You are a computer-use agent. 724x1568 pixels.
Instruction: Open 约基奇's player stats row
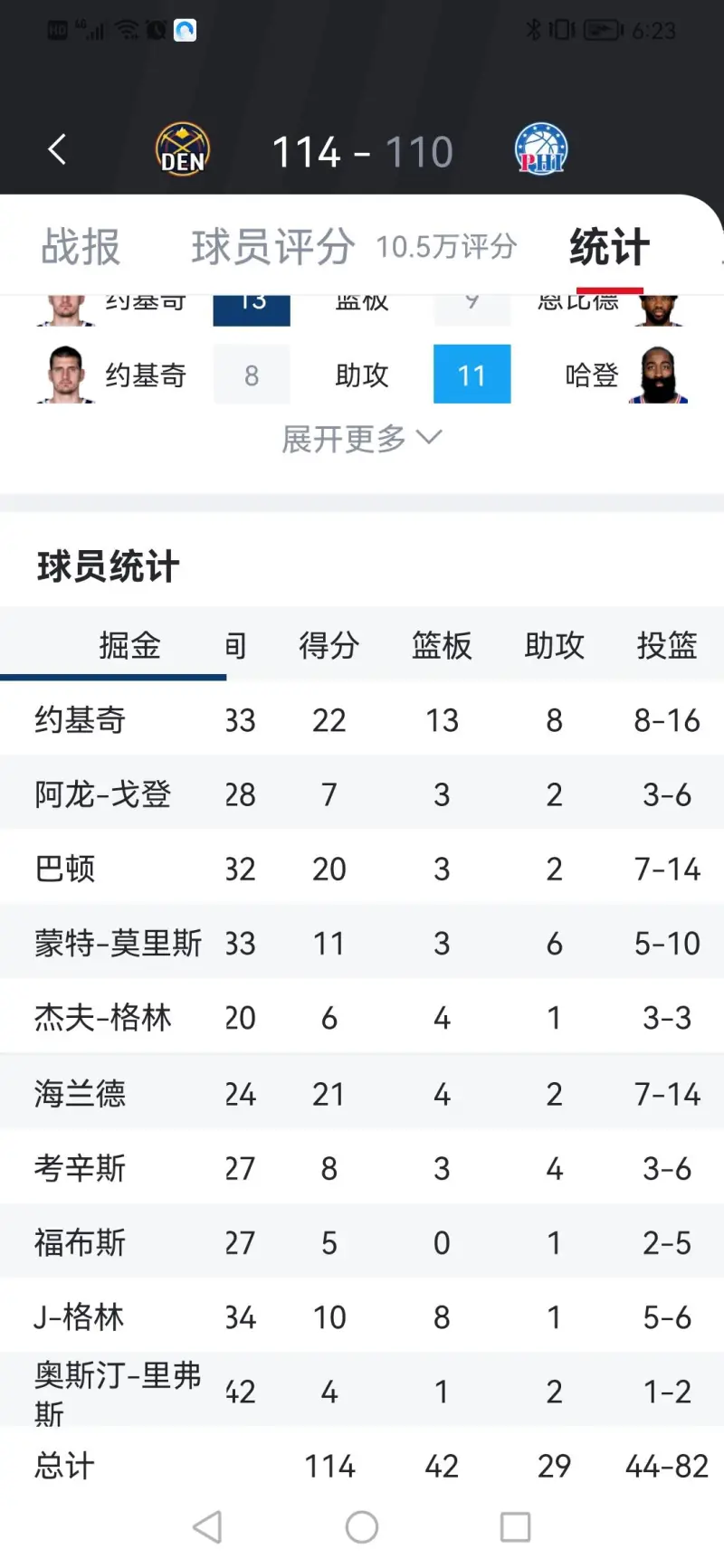point(362,720)
